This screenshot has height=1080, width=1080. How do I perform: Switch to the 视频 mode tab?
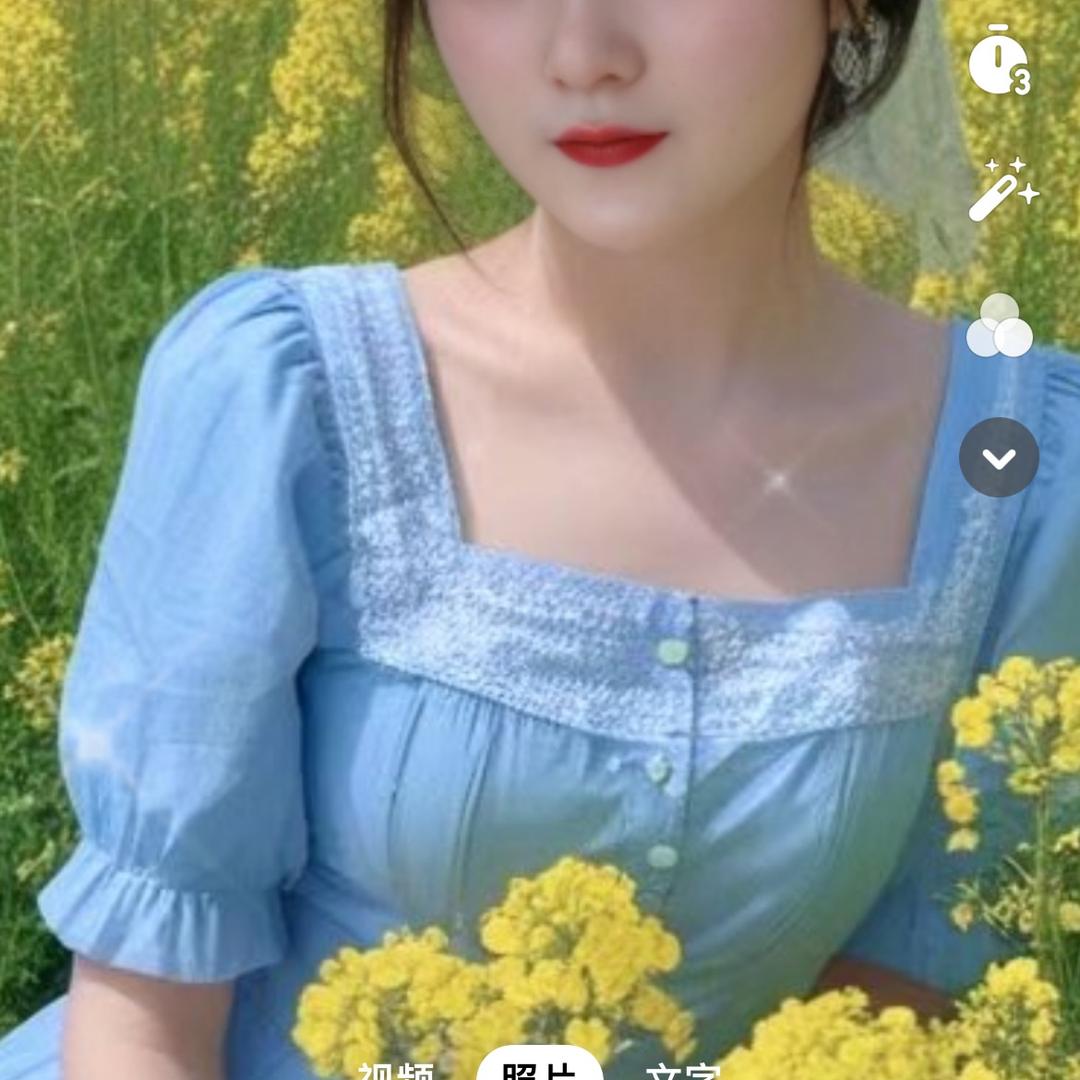[396, 1070]
